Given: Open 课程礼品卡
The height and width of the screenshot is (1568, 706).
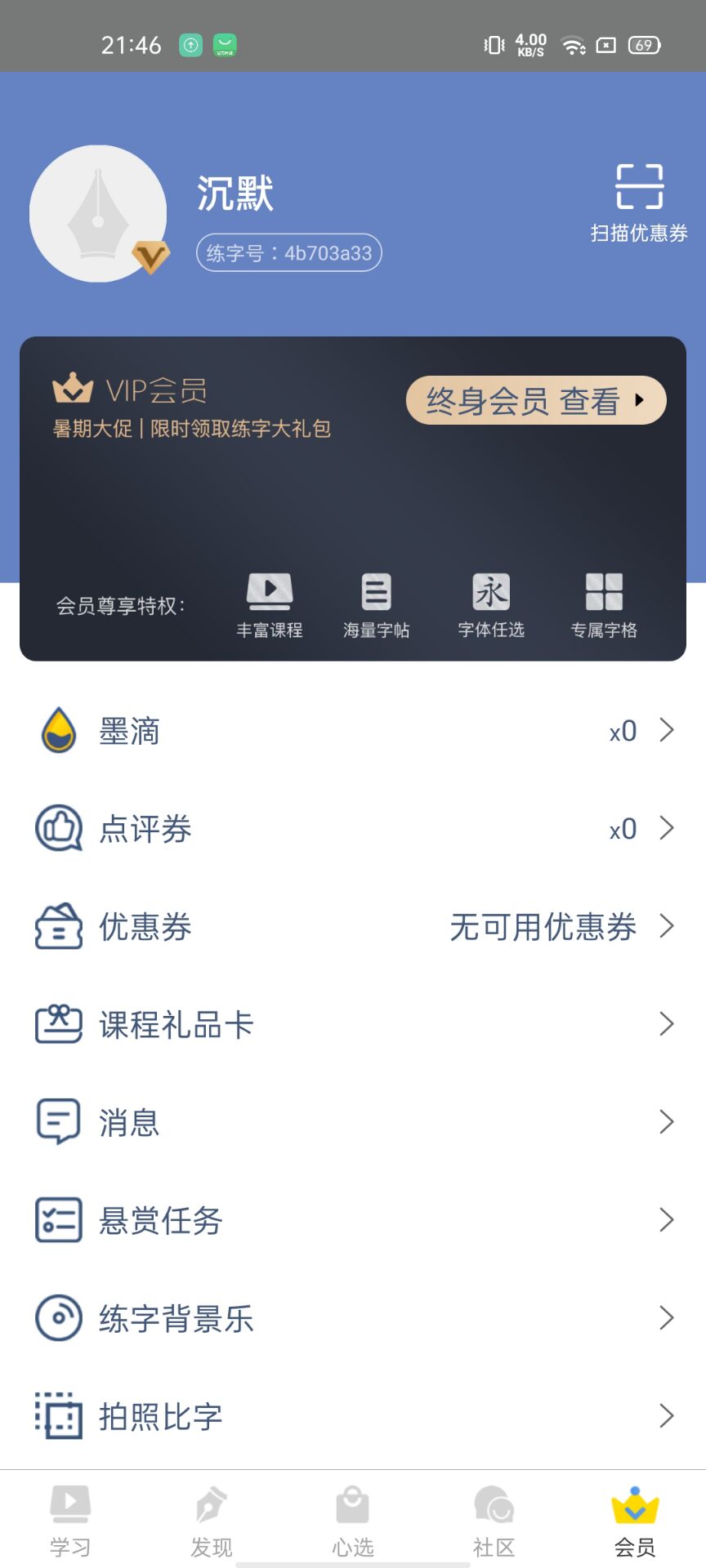Looking at the screenshot, I should click(353, 1024).
